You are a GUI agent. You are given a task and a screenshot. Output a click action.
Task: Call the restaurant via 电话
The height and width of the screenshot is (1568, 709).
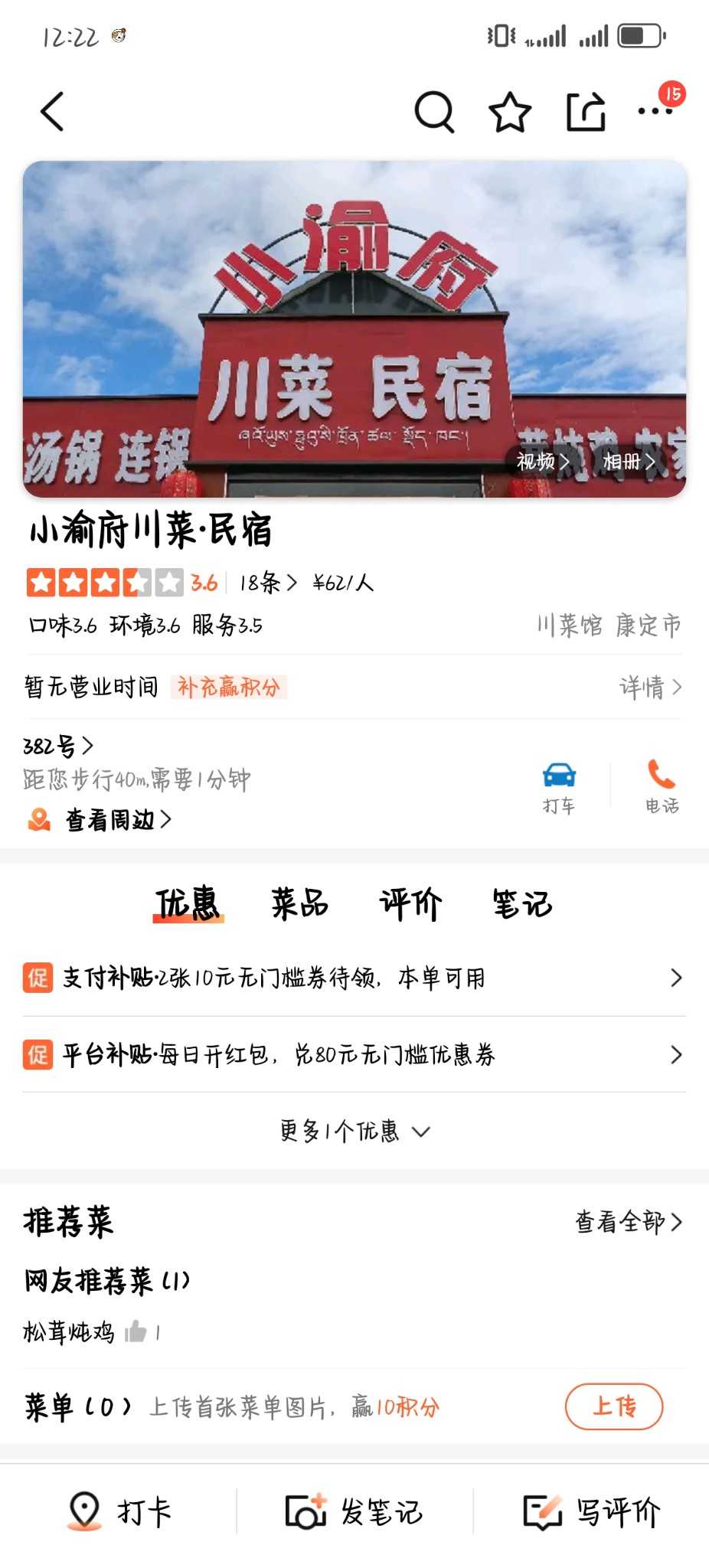point(662,787)
